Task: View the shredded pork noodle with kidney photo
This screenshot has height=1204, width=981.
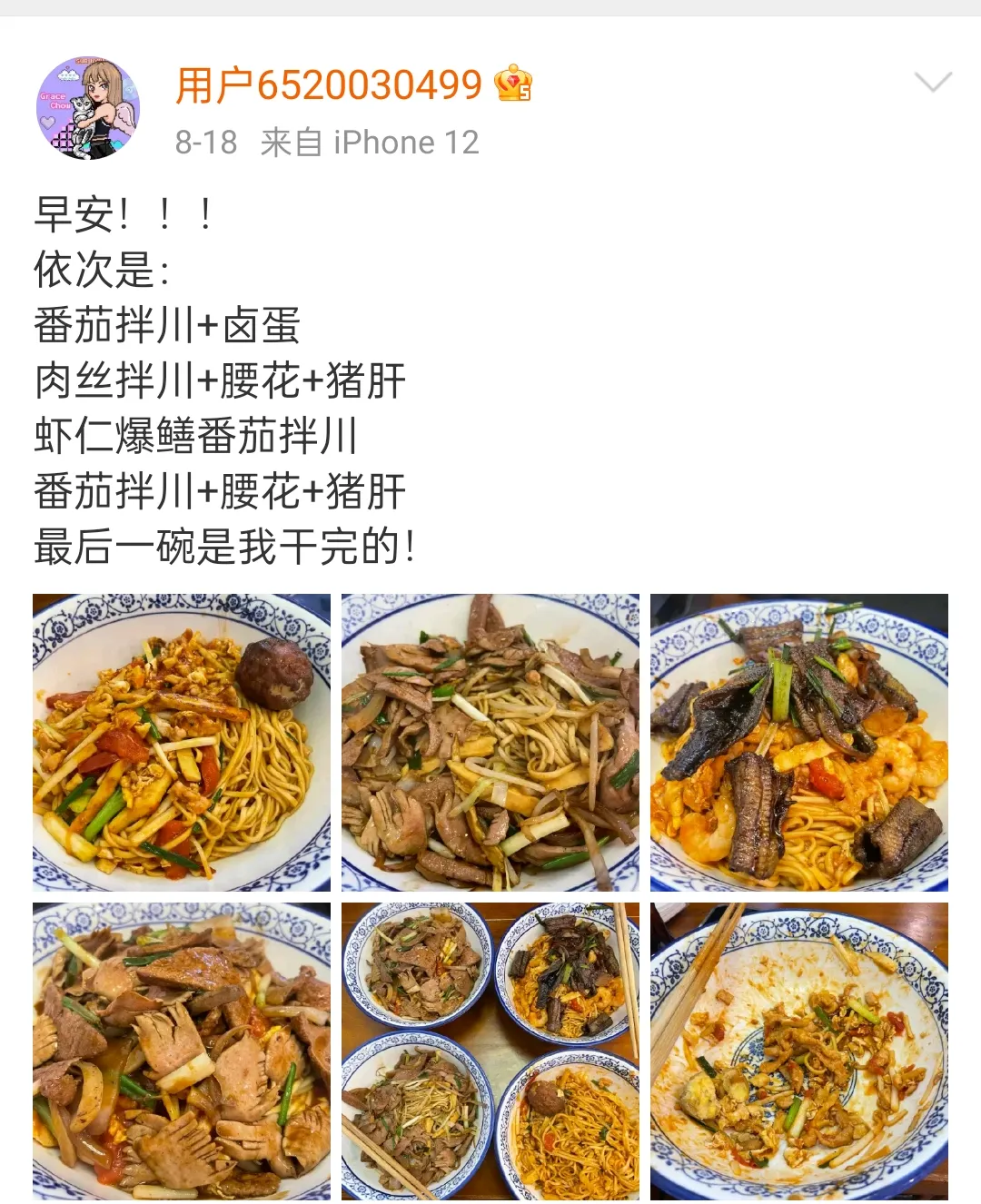Action: pos(490,742)
